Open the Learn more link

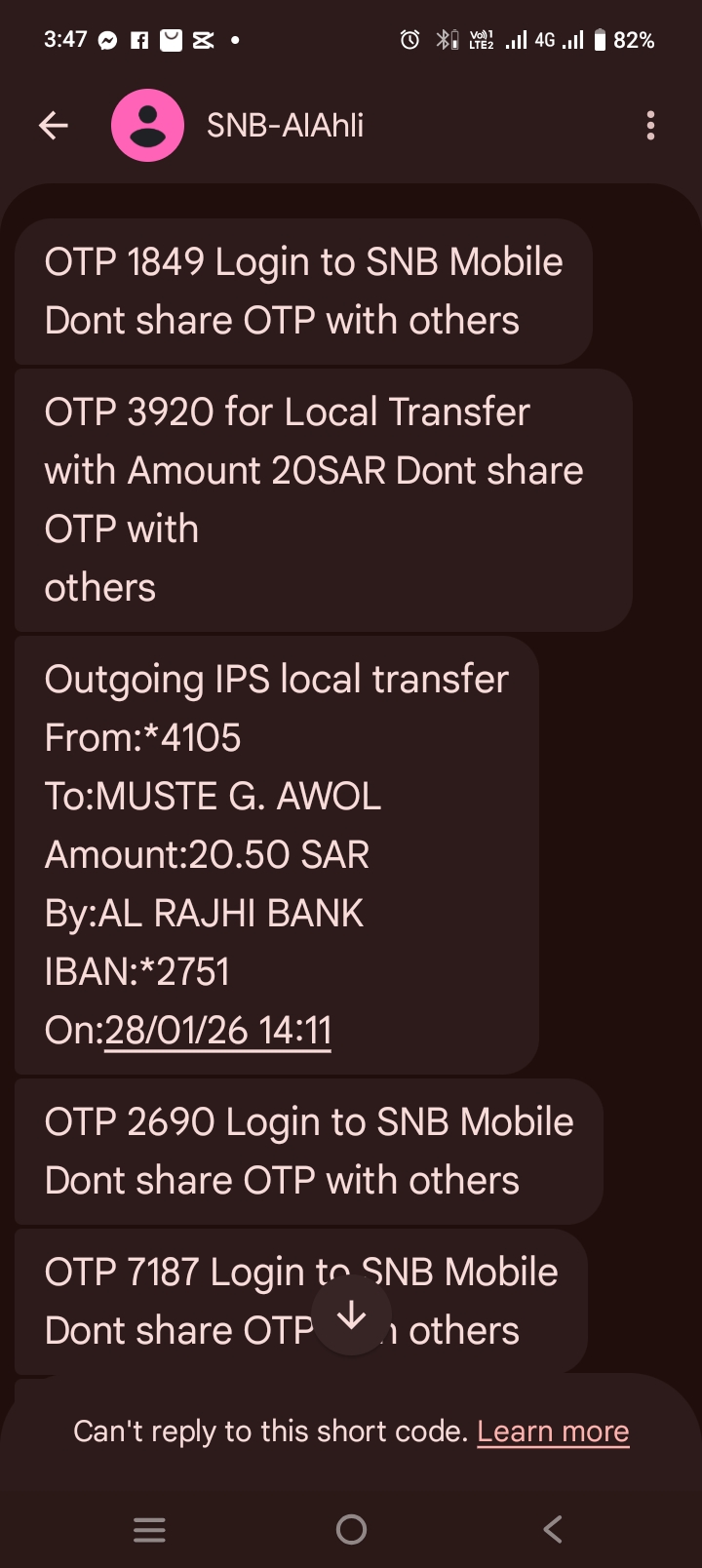click(x=553, y=1431)
